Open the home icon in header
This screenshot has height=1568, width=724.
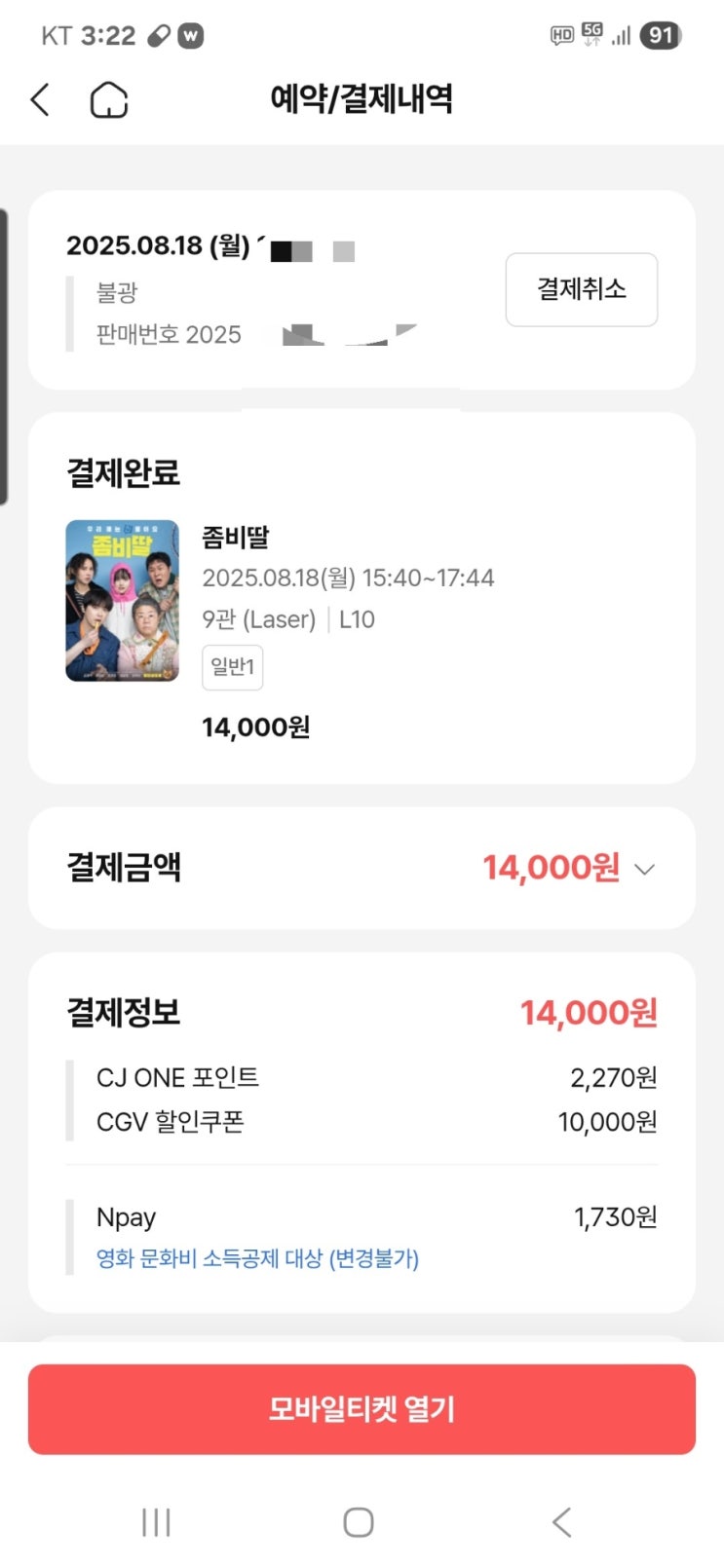tap(108, 99)
